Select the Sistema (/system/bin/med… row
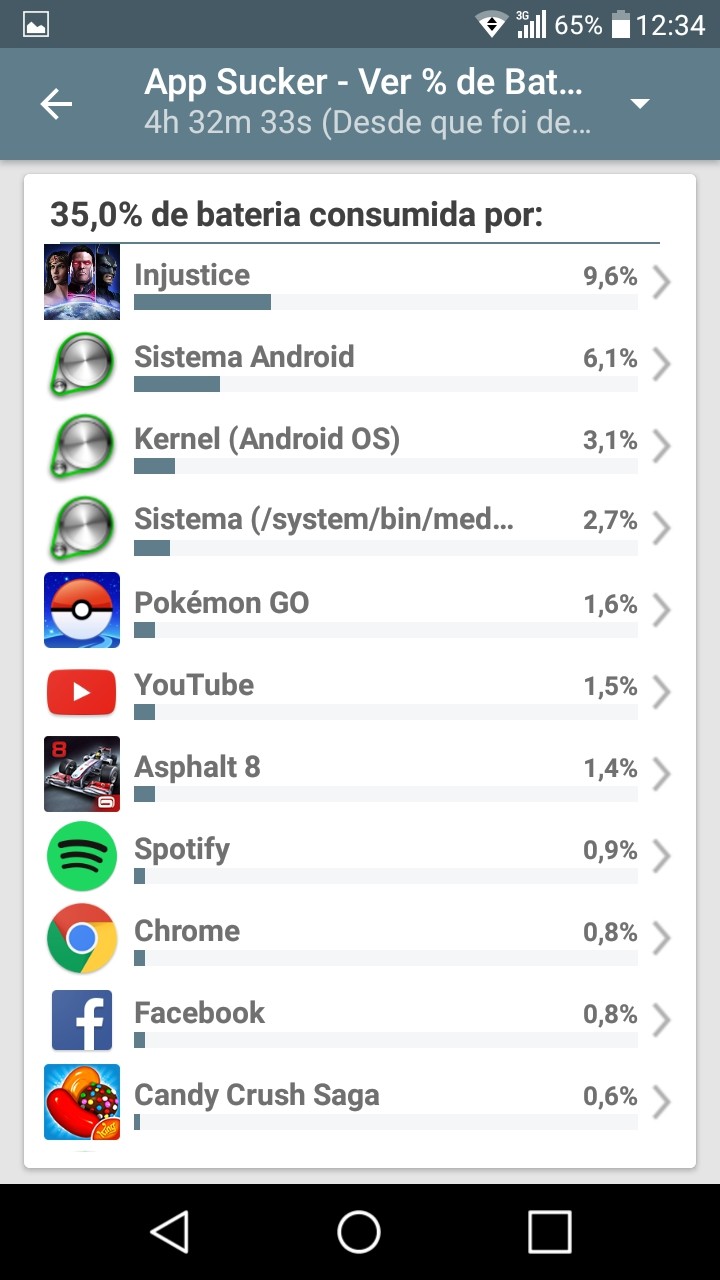Image resolution: width=720 pixels, height=1280 pixels. [x=360, y=528]
